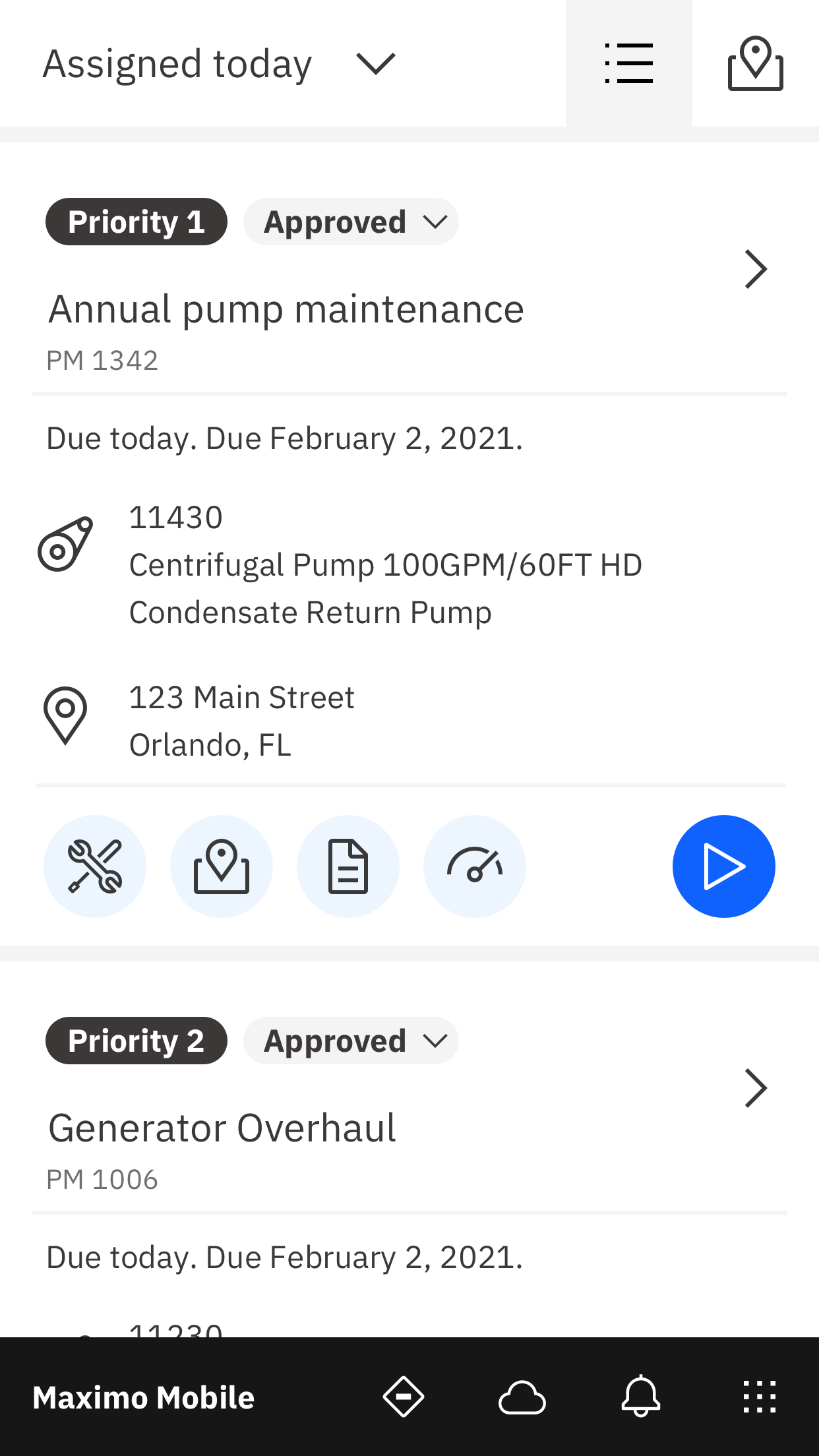The height and width of the screenshot is (1456, 819).
Task: Switch to map view
Action: coord(756,63)
